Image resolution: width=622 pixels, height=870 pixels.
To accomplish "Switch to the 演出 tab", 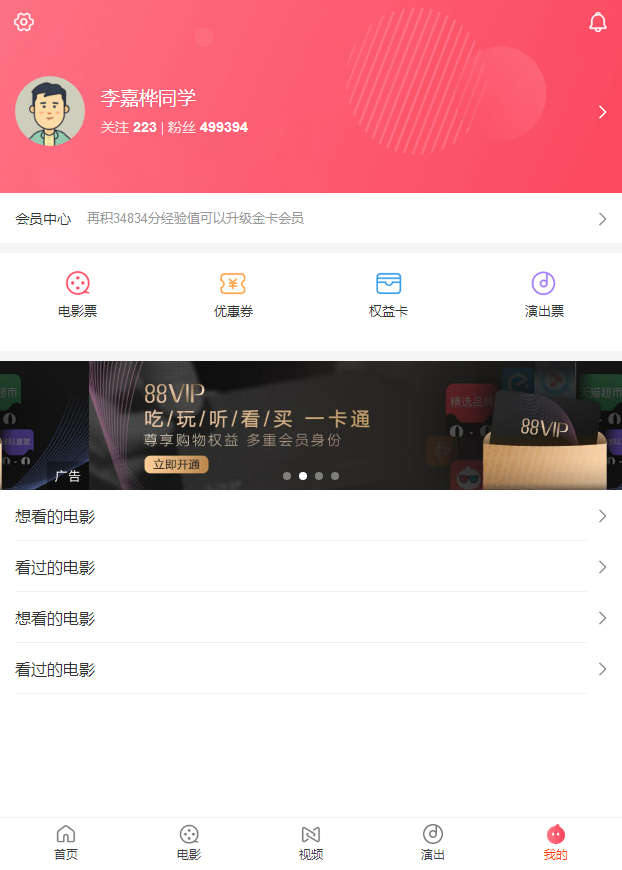I will 433,843.
